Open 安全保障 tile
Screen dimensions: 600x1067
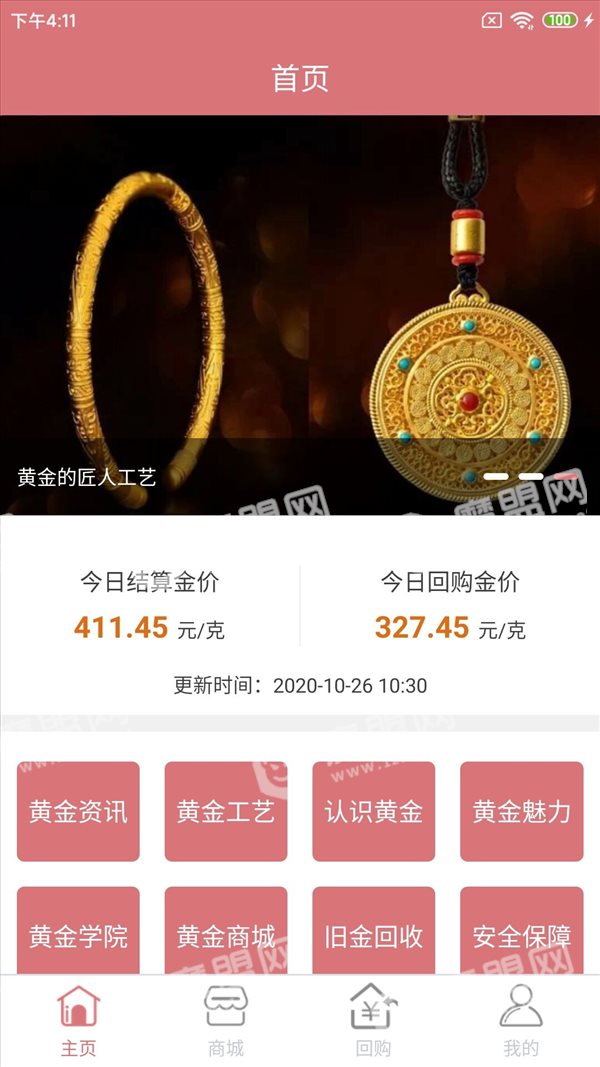pos(522,931)
